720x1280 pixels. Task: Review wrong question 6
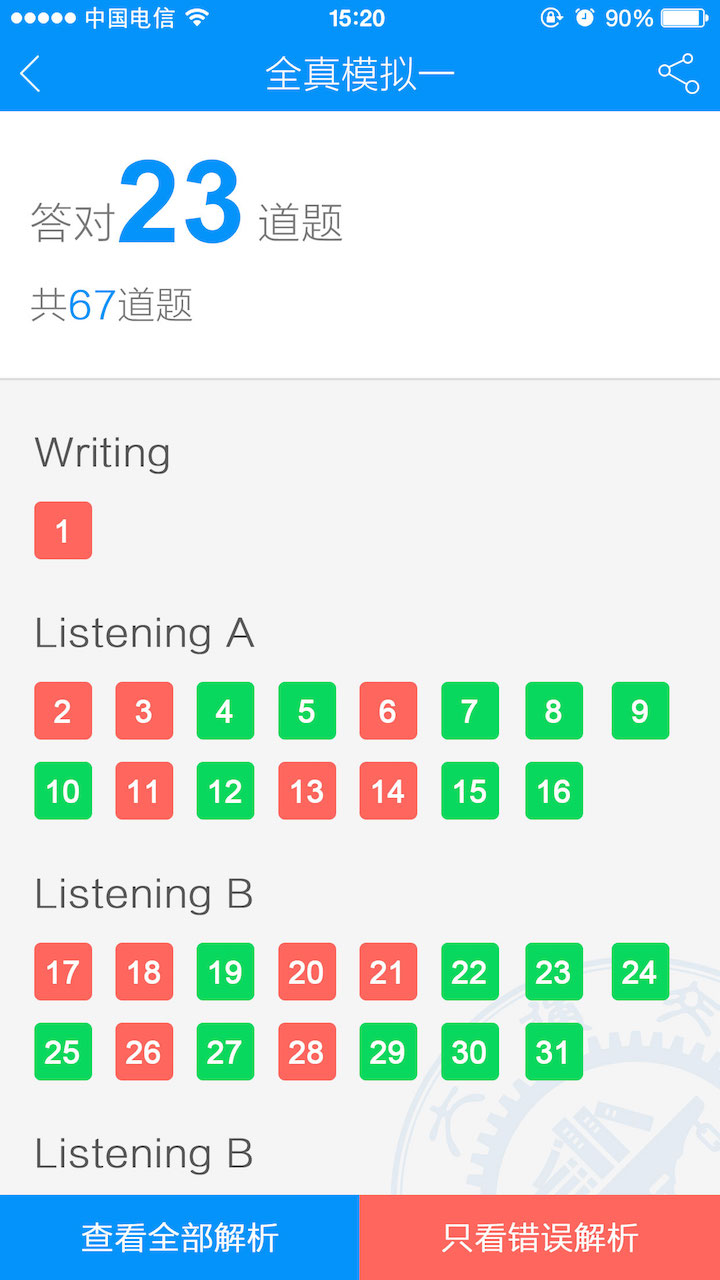point(388,711)
